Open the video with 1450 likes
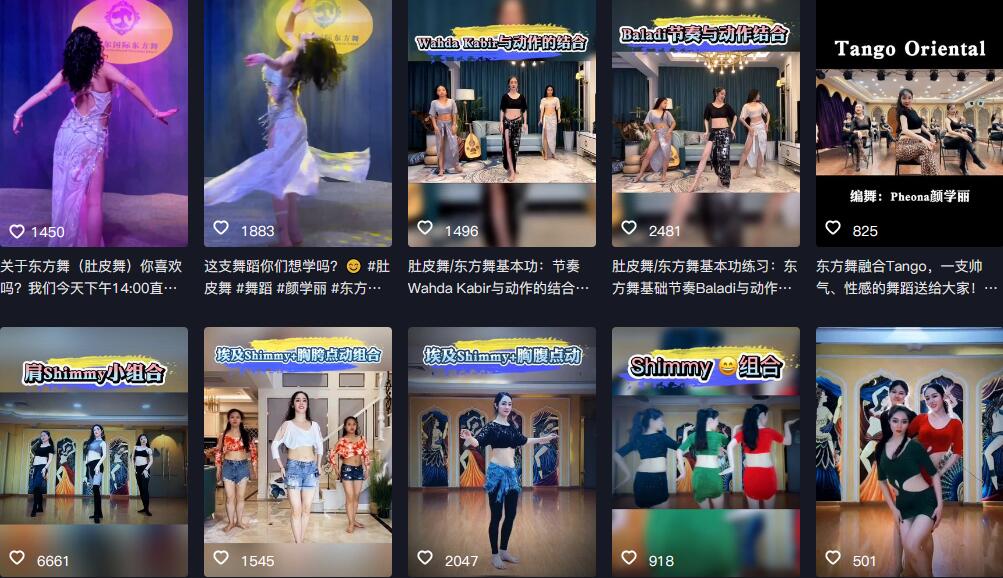 point(93,120)
